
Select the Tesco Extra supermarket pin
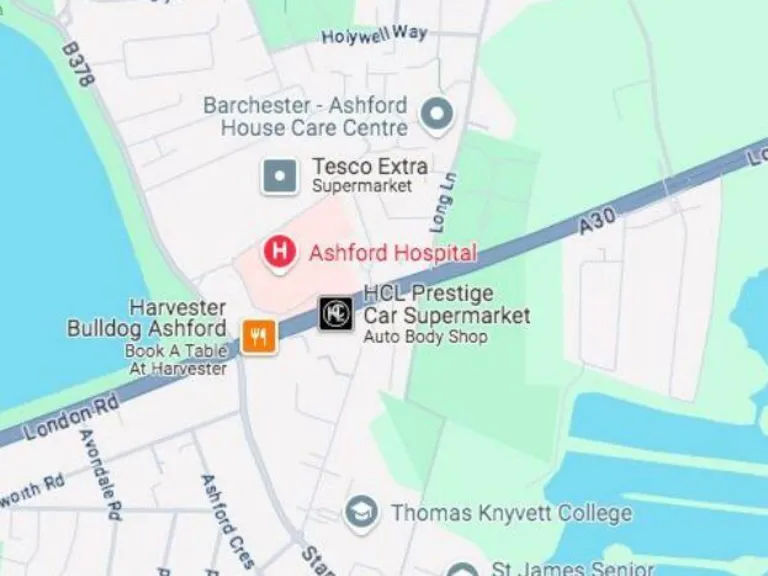click(280, 177)
